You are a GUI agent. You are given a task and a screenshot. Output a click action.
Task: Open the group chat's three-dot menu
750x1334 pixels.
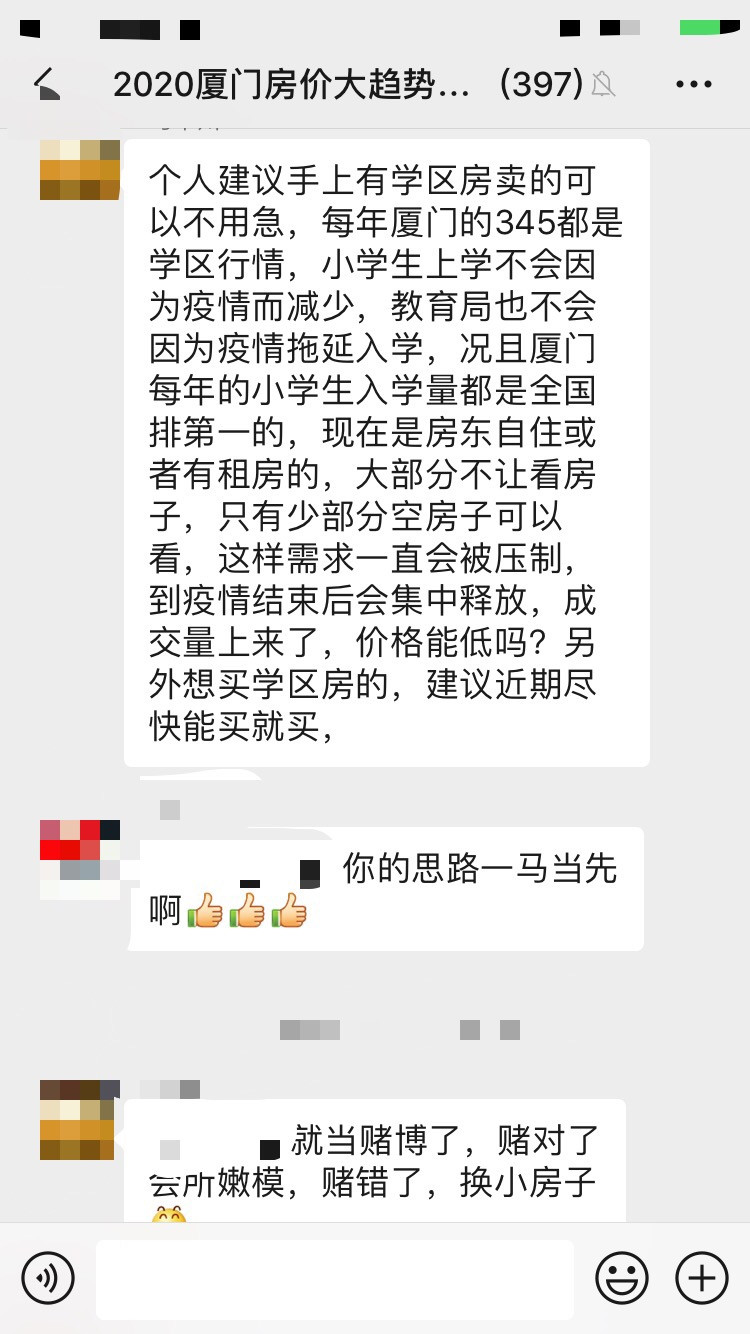click(694, 85)
